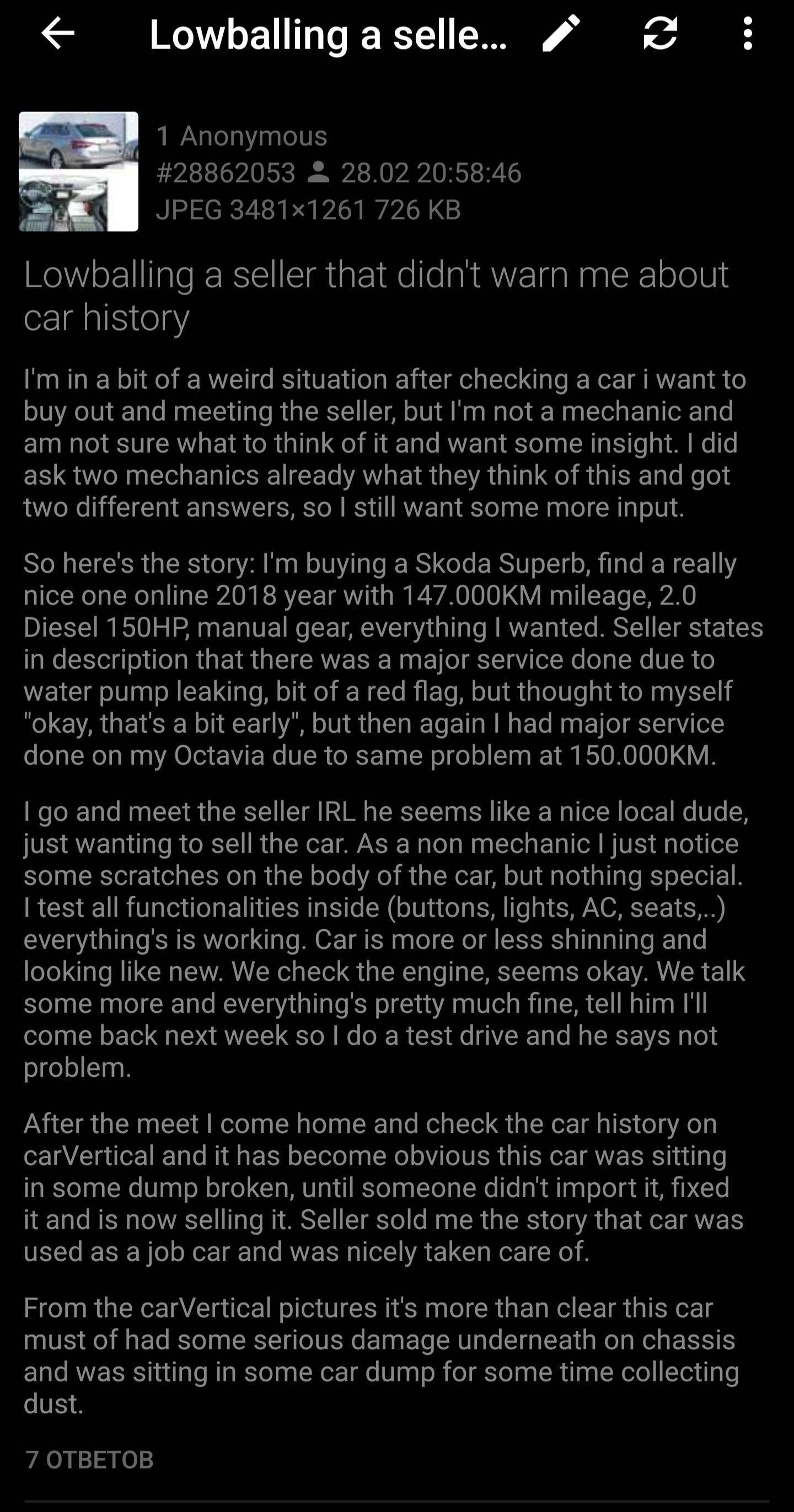Refresh the thread
Screen dimensions: 794x1512
tap(660, 34)
